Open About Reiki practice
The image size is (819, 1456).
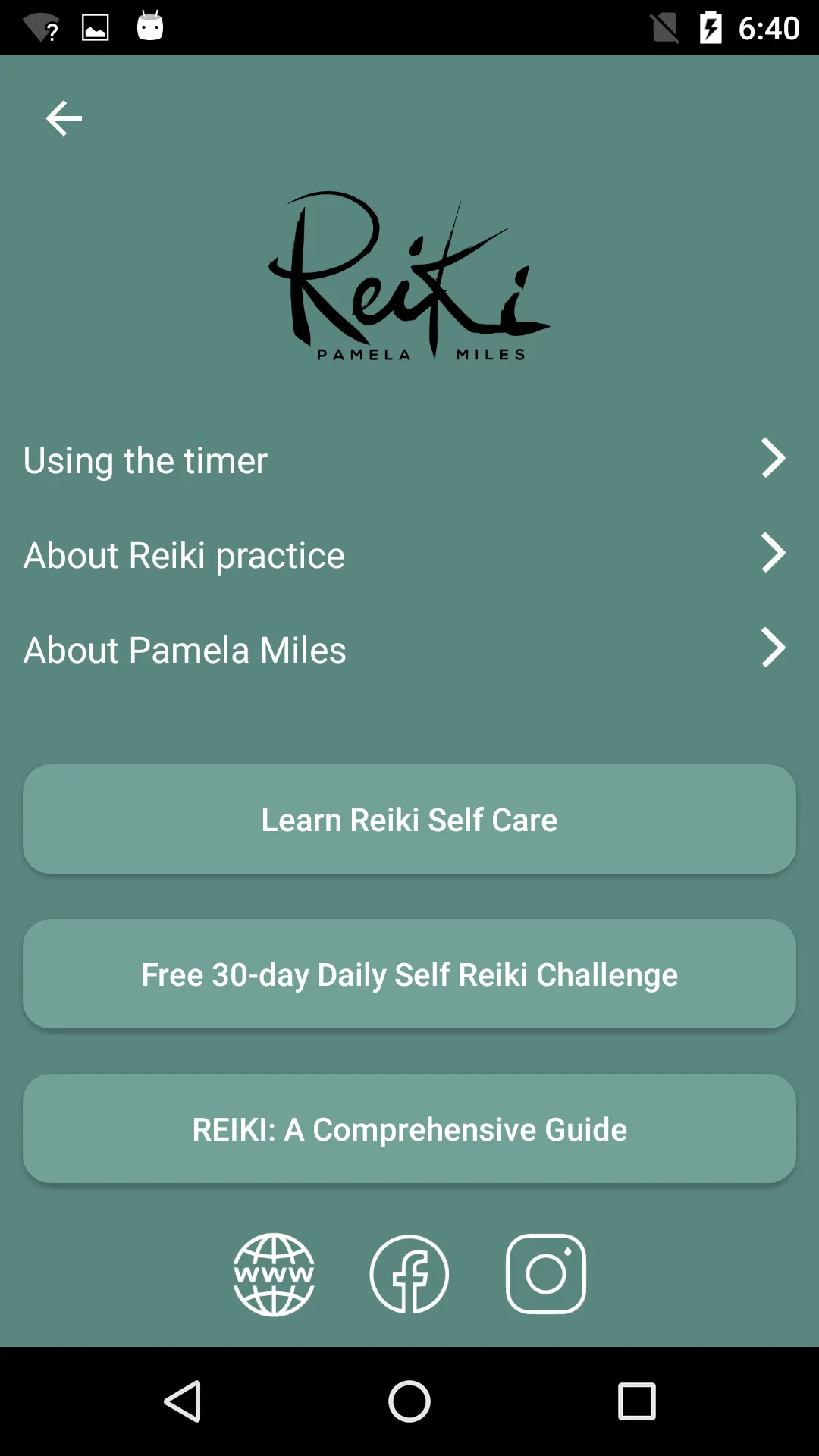point(409,554)
